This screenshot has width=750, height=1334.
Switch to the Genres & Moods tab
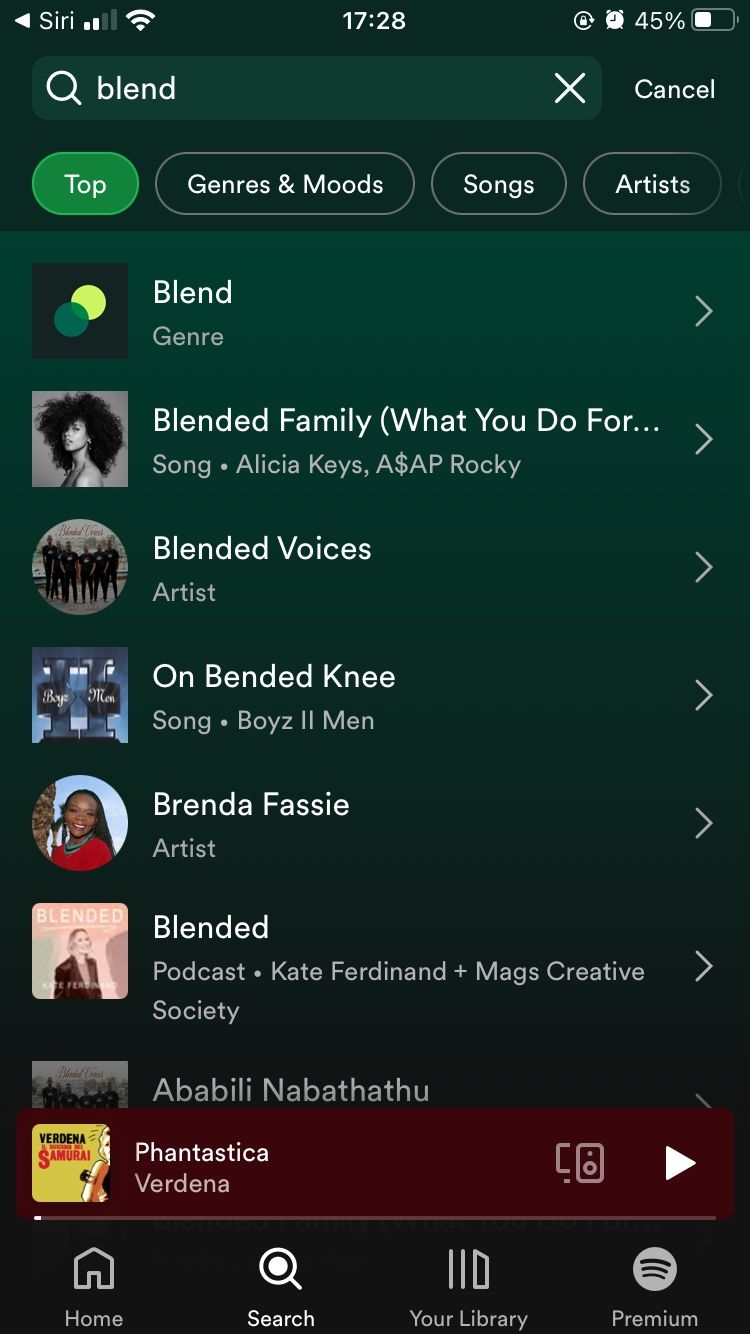click(x=284, y=184)
